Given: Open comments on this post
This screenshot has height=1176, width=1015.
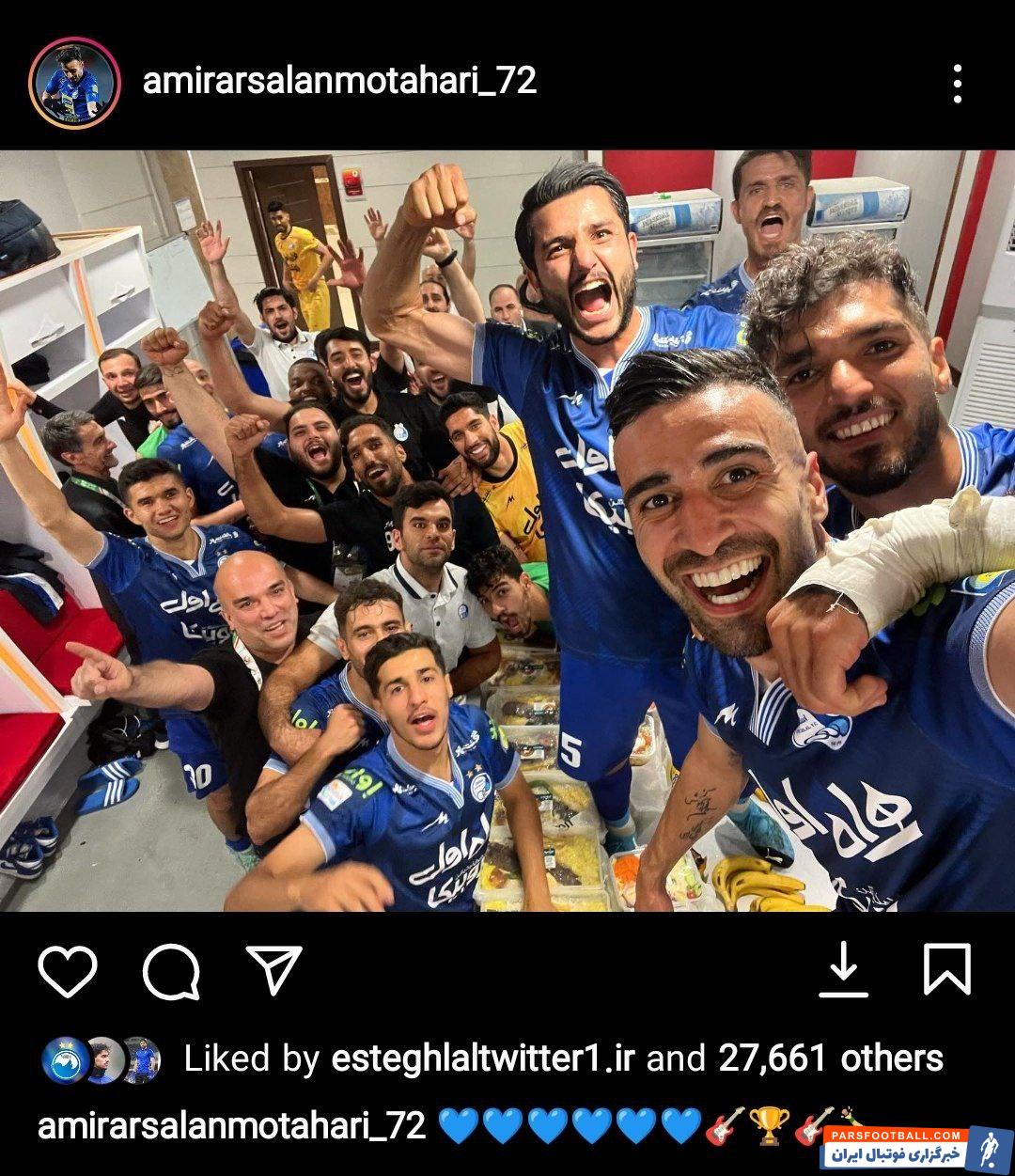Looking at the screenshot, I should (171, 971).
